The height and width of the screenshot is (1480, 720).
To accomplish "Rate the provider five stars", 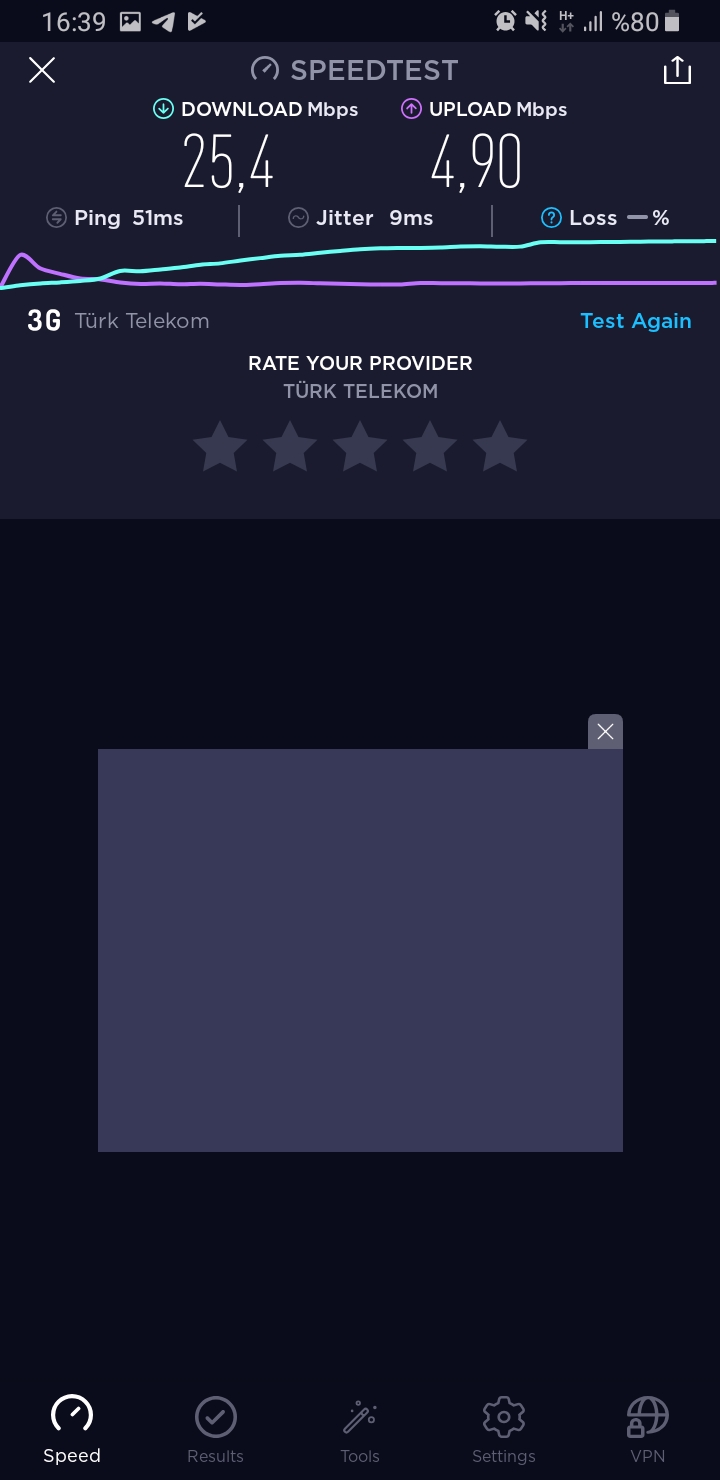I will [500, 446].
